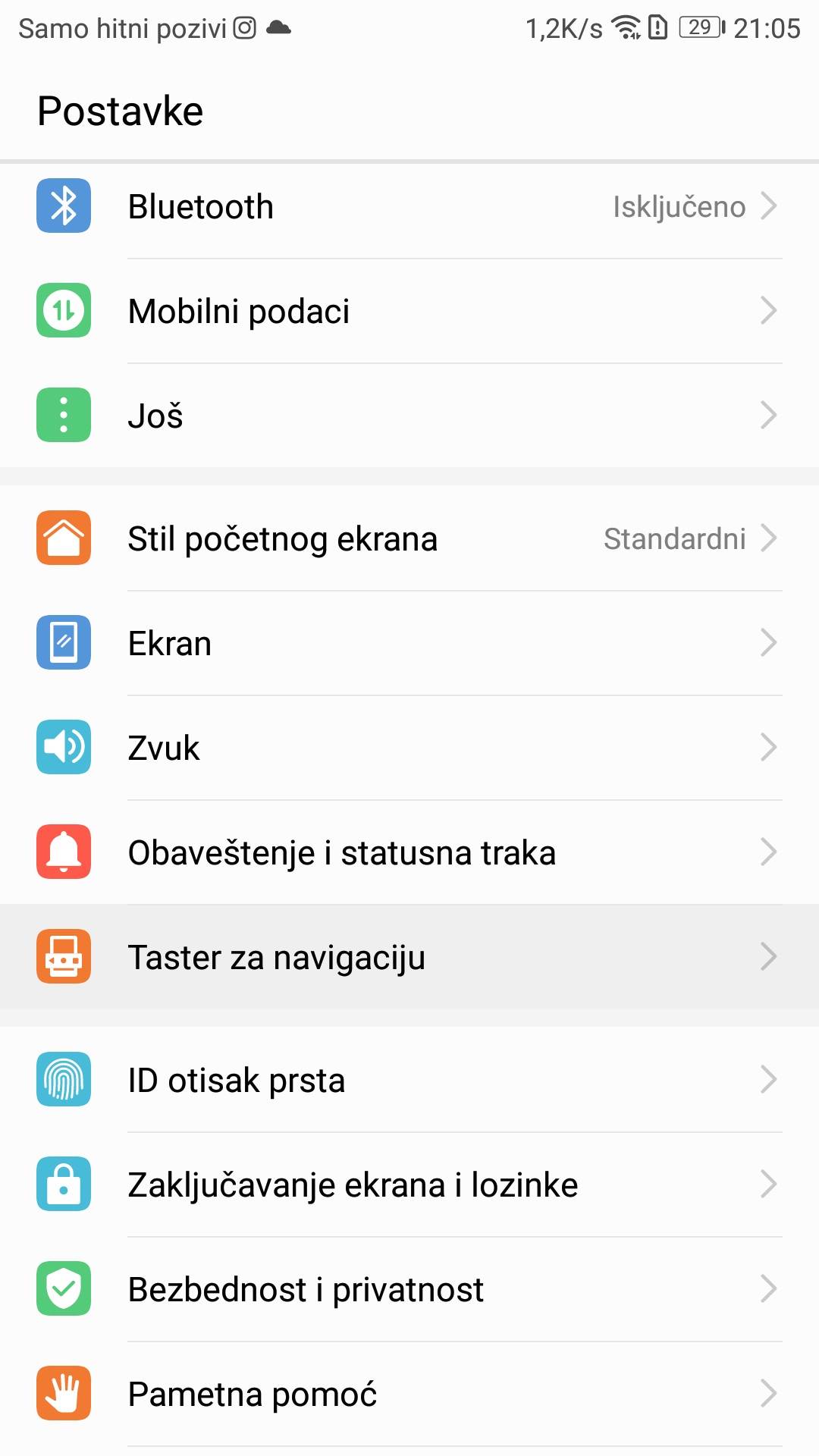Tap the Zvuk speaker icon

pyautogui.click(x=64, y=748)
